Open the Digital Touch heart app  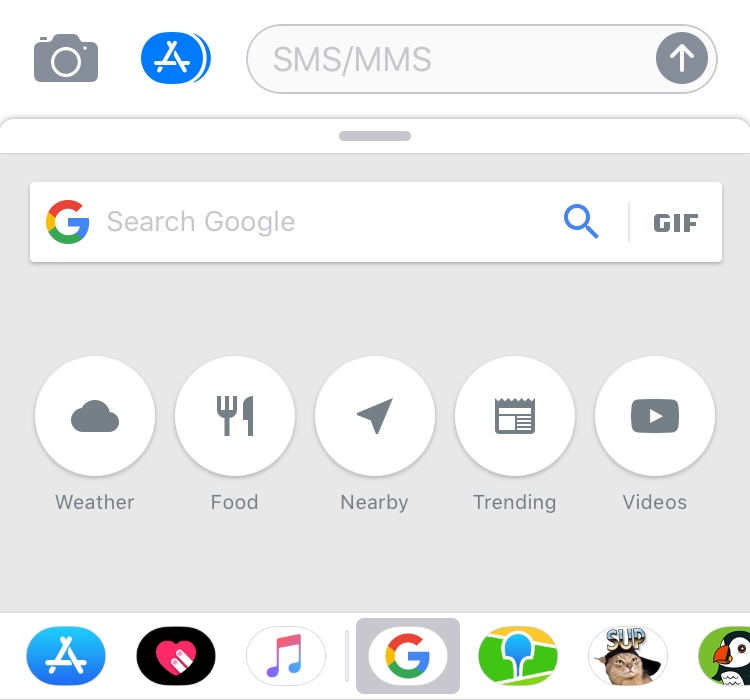point(176,656)
